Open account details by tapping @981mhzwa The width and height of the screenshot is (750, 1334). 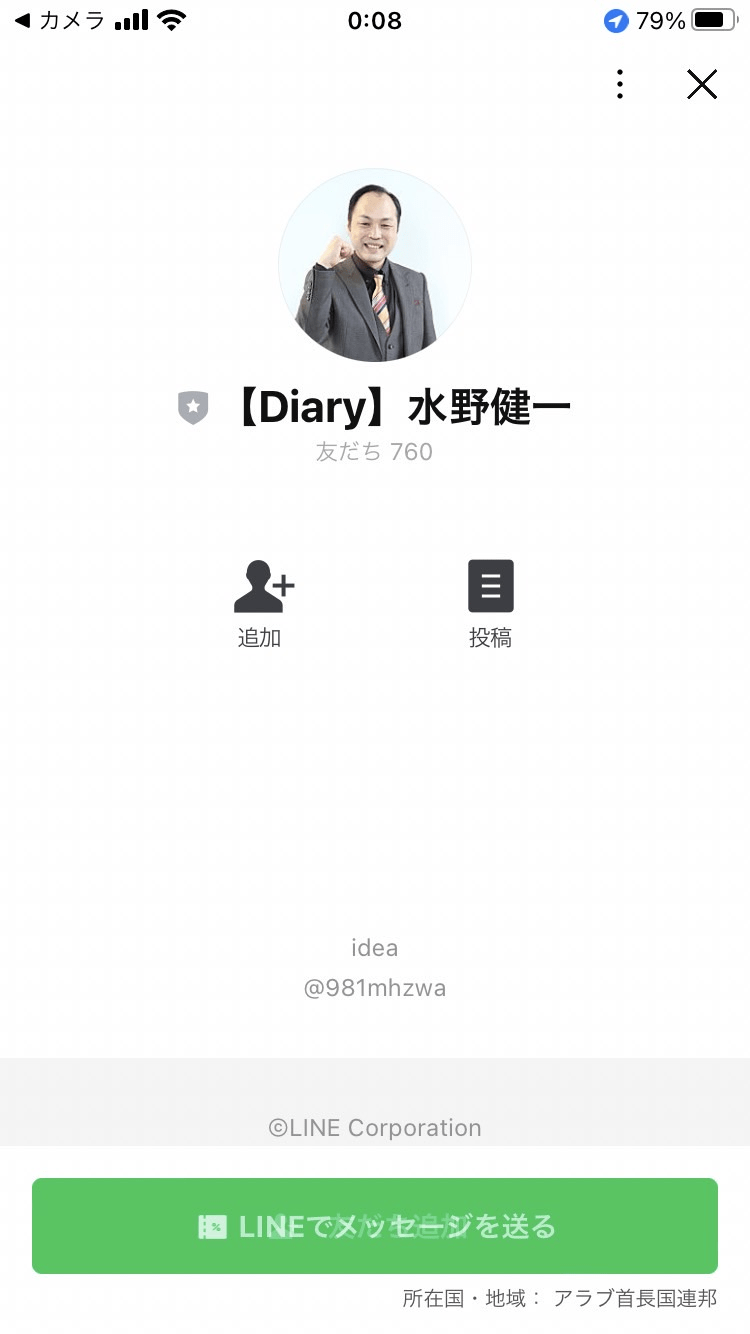[x=375, y=987]
